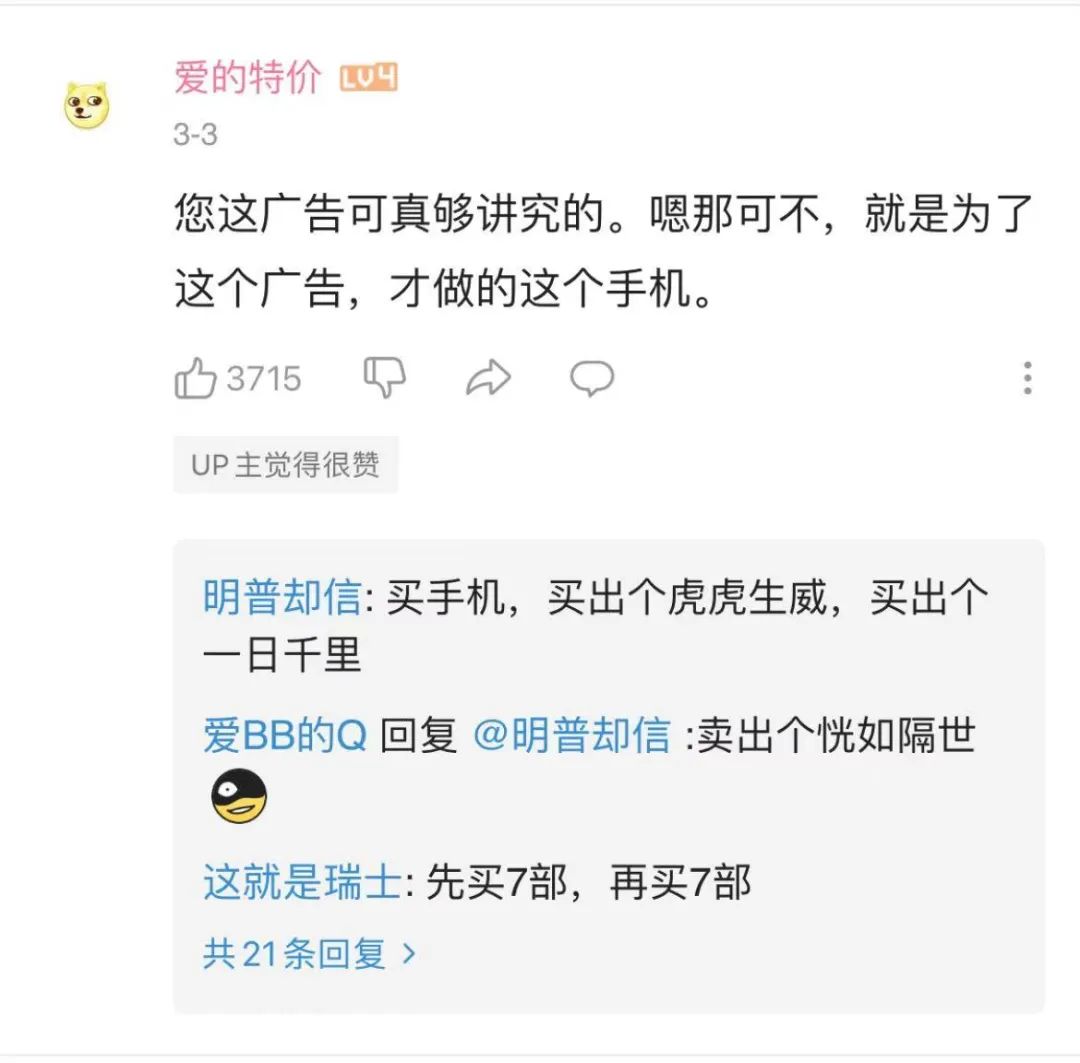The width and height of the screenshot is (1080, 1063).
Task: Tap the @明普却信 mention link
Action: [x=570, y=737]
